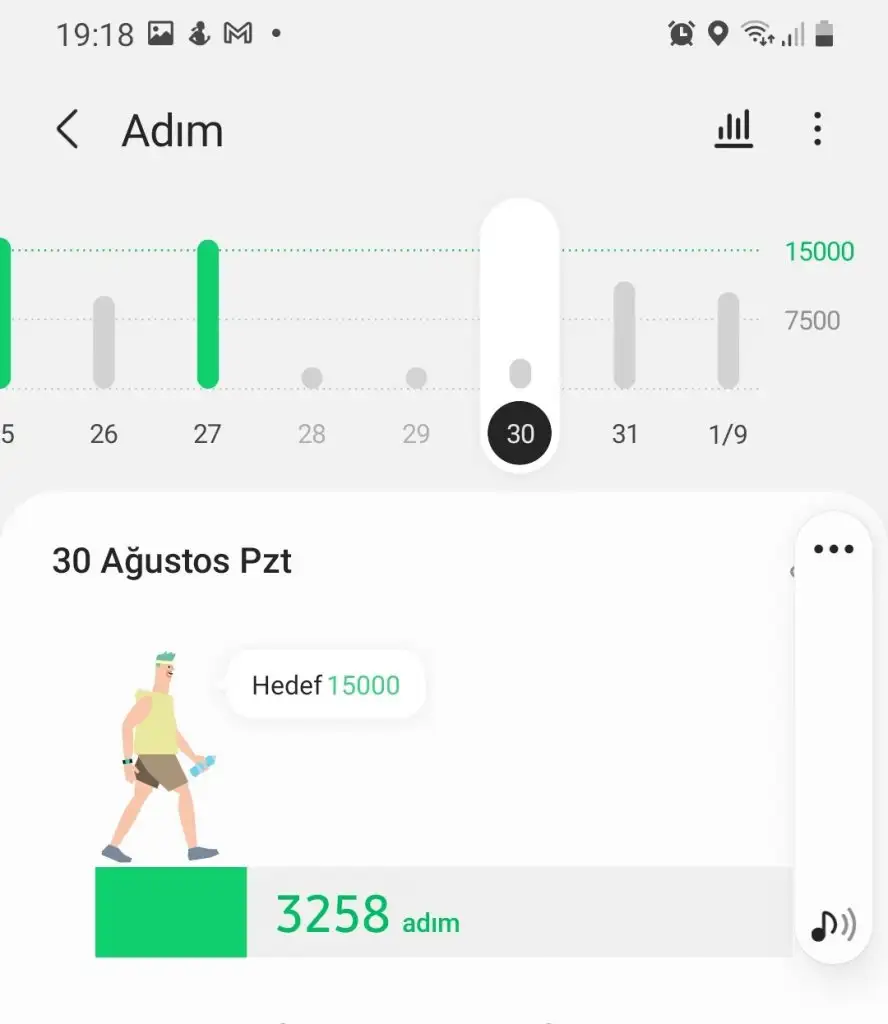The width and height of the screenshot is (888, 1024).
Task: Select day 27 in the step chart
Action: coord(207,433)
